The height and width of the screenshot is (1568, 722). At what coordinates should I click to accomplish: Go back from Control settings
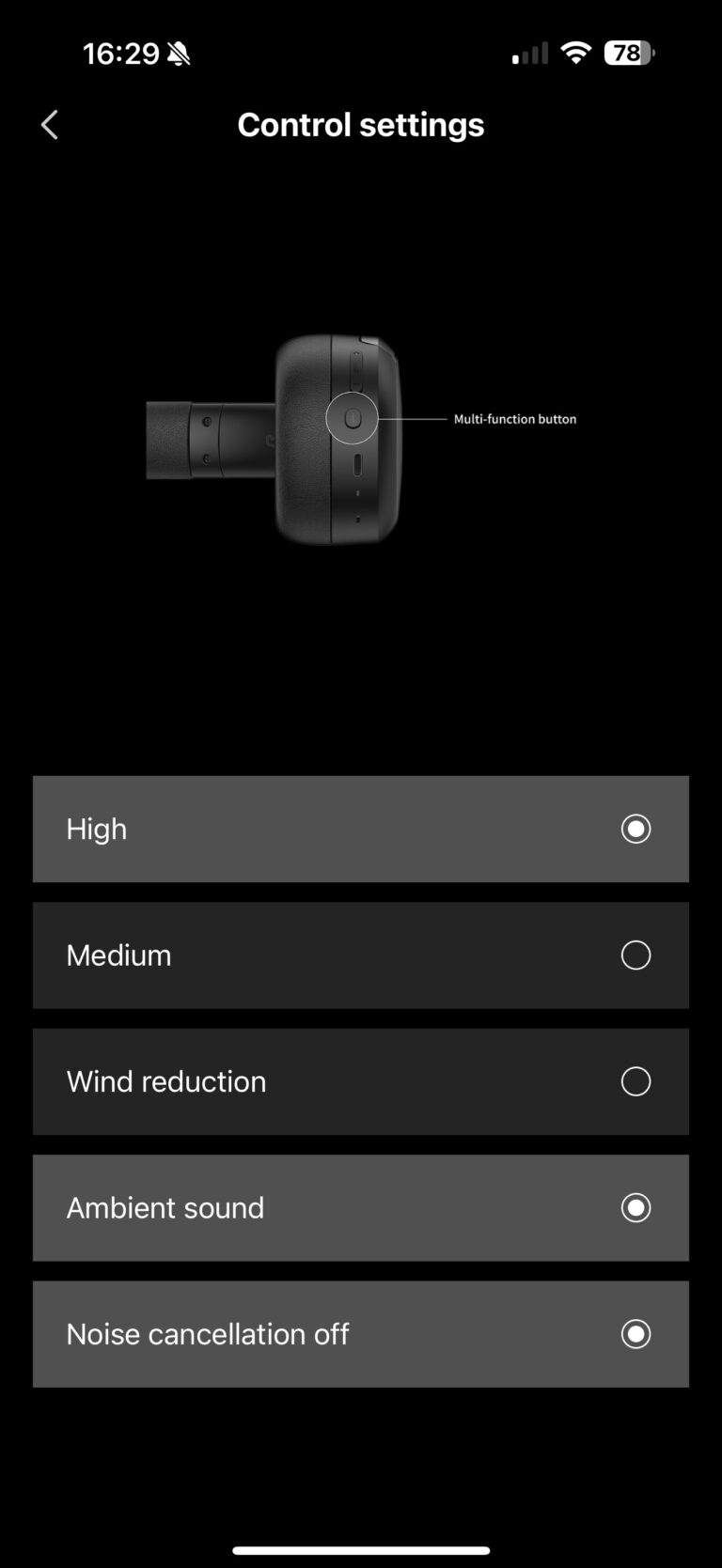[x=50, y=124]
